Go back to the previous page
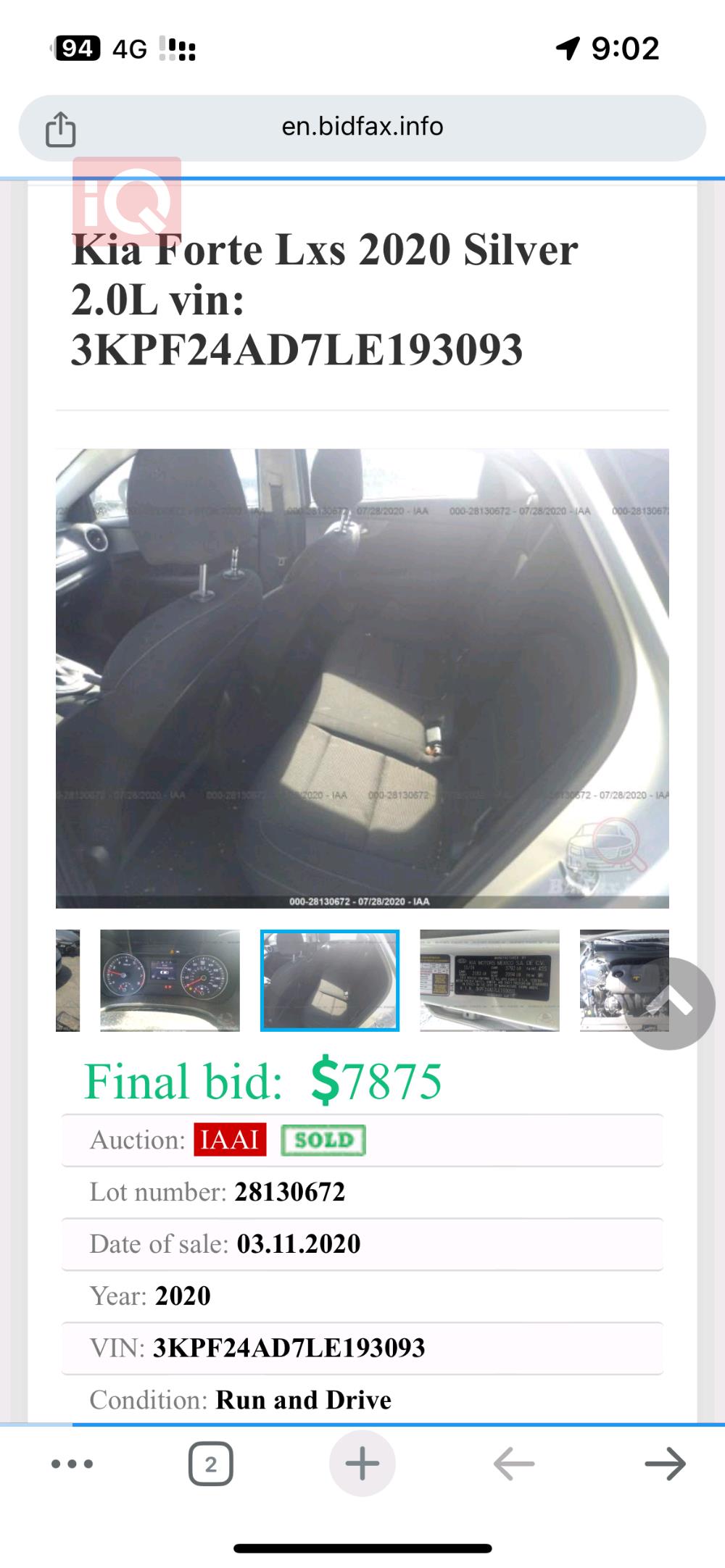Image resolution: width=725 pixels, height=1568 pixels. coord(514,1464)
